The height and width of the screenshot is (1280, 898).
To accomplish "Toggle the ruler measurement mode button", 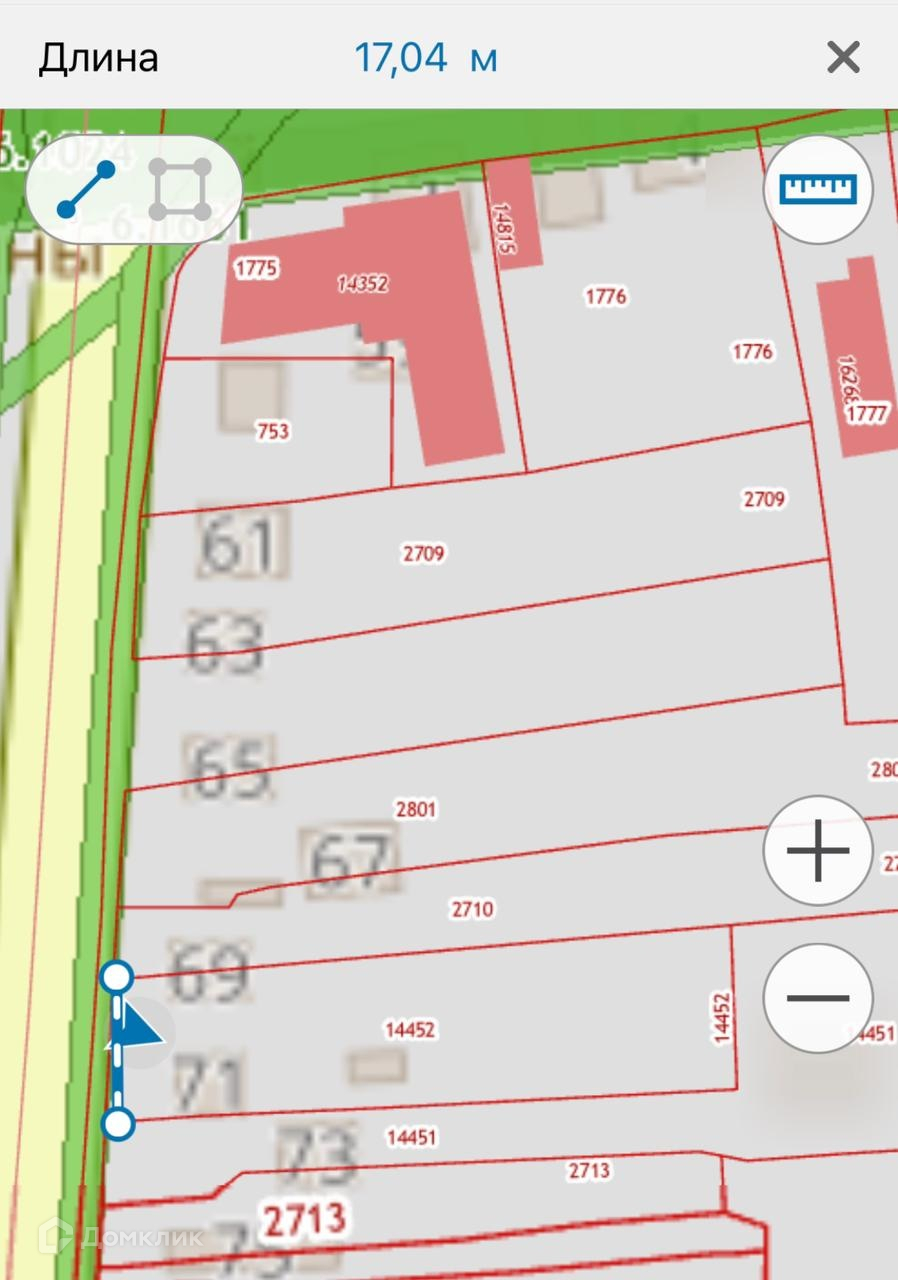I will pyautogui.click(x=818, y=189).
